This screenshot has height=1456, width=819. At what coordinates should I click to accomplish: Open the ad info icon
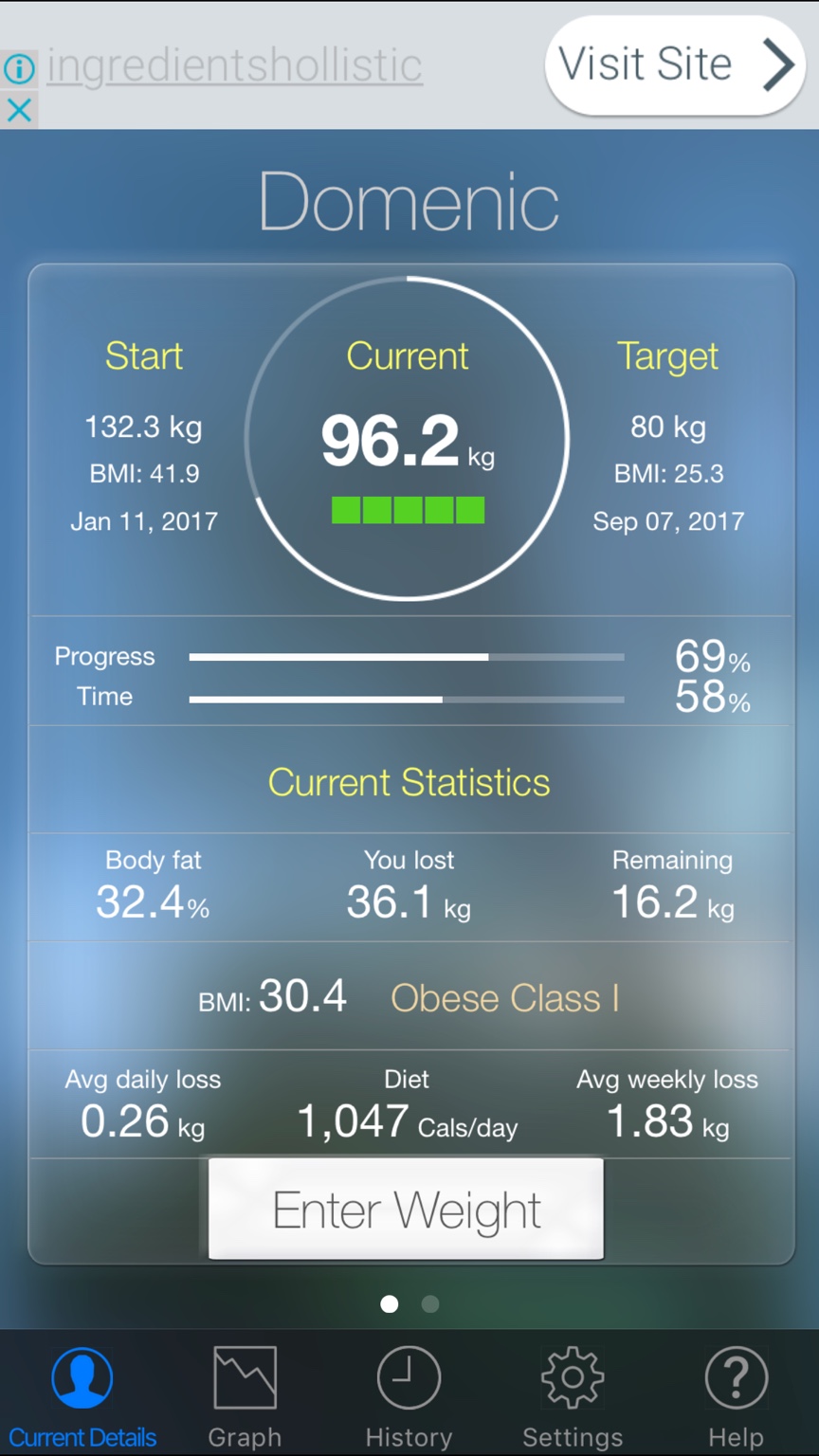tap(19, 68)
